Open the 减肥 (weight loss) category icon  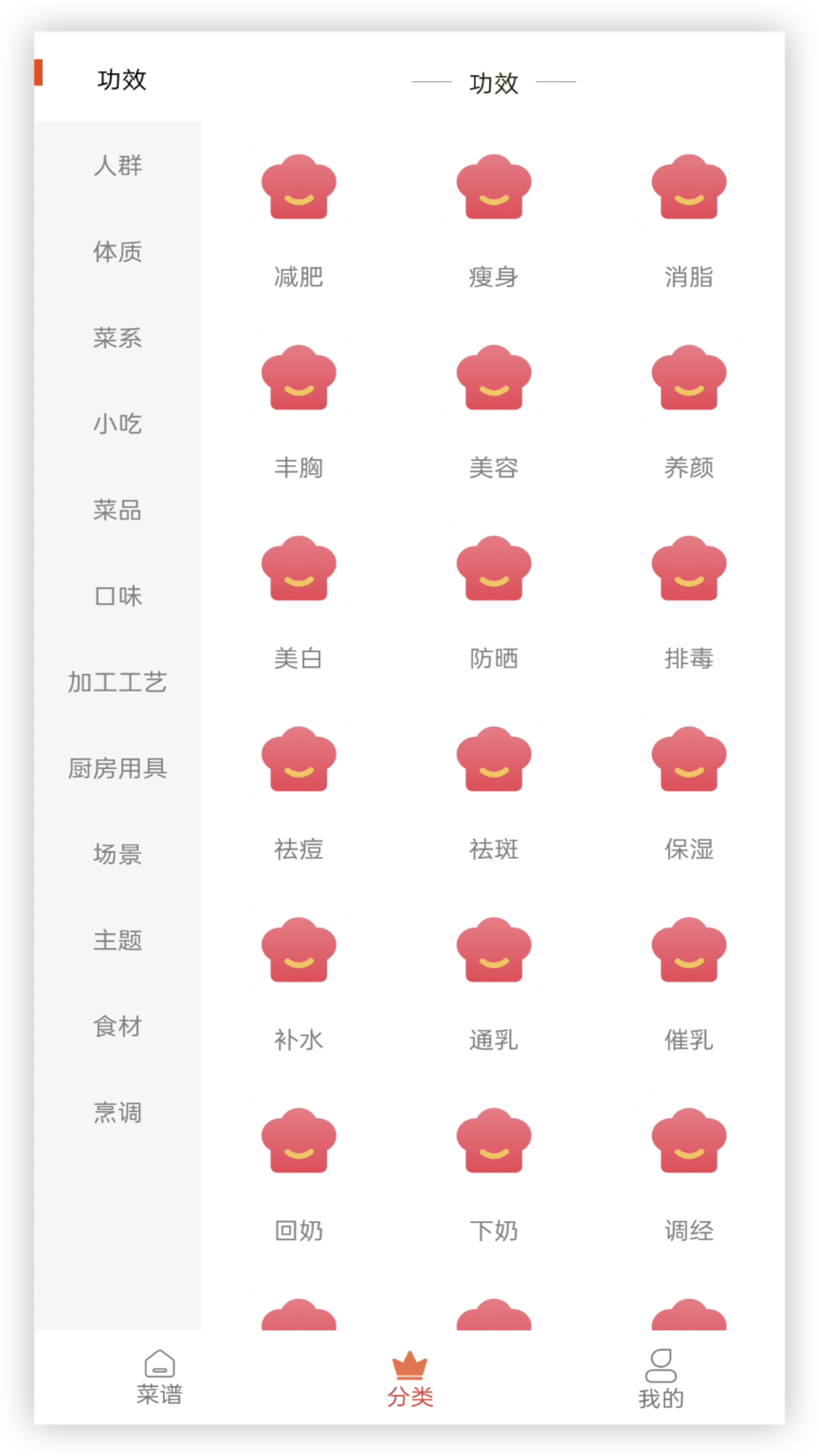pyautogui.click(x=298, y=187)
